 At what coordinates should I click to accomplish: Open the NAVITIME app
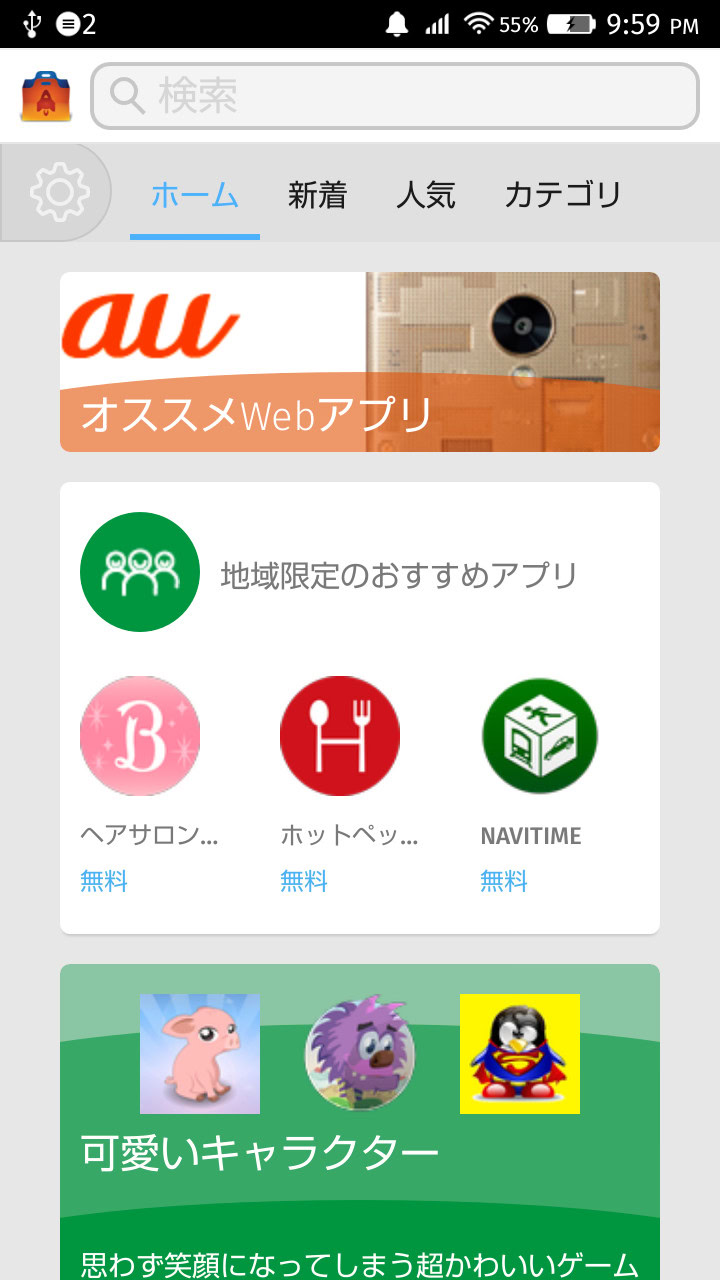tap(540, 736)
